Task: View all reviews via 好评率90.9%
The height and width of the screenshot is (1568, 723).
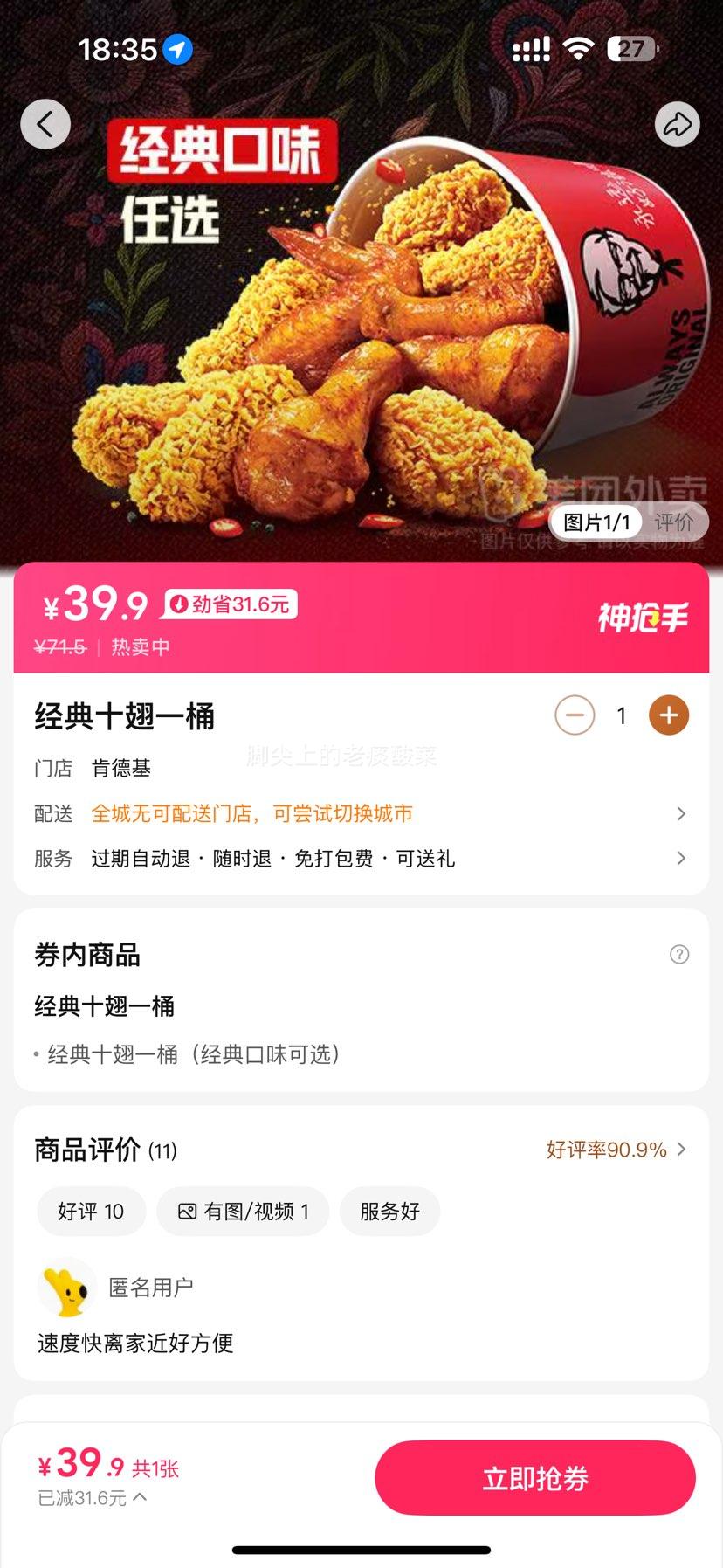Action: coord(616,1150)
